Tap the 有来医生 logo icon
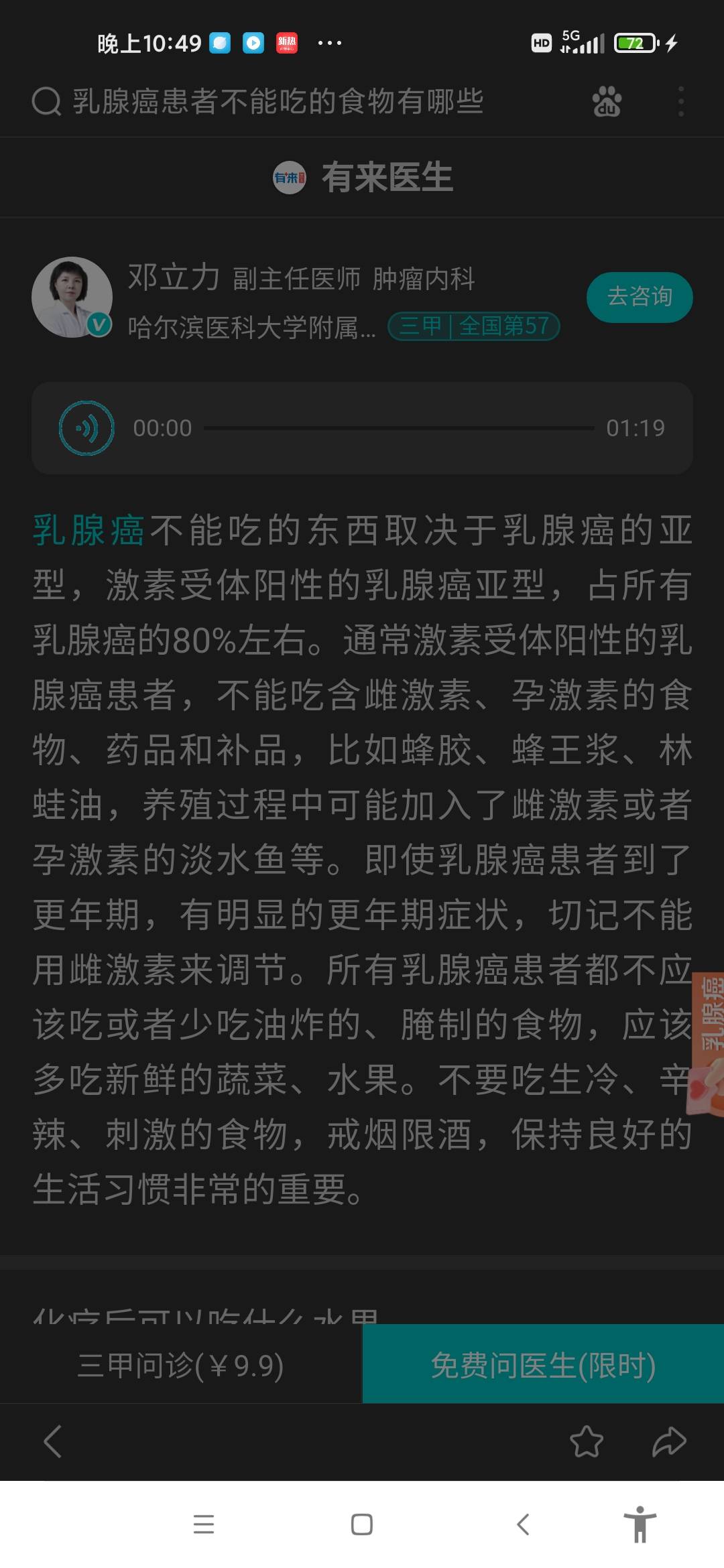This screenshot has width=724, height=1568. [x=288, y=178]
